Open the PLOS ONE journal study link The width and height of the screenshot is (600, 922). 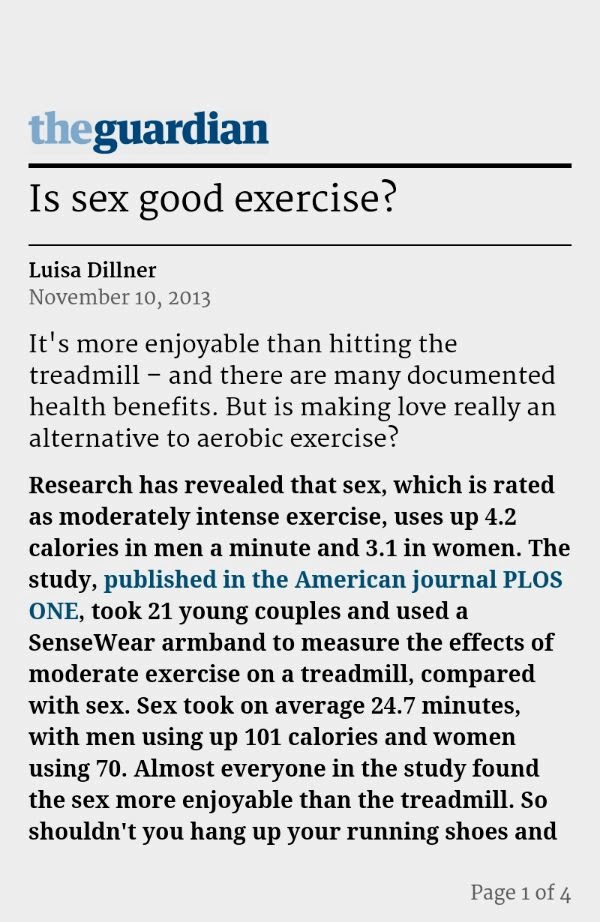tap(333, 580)
